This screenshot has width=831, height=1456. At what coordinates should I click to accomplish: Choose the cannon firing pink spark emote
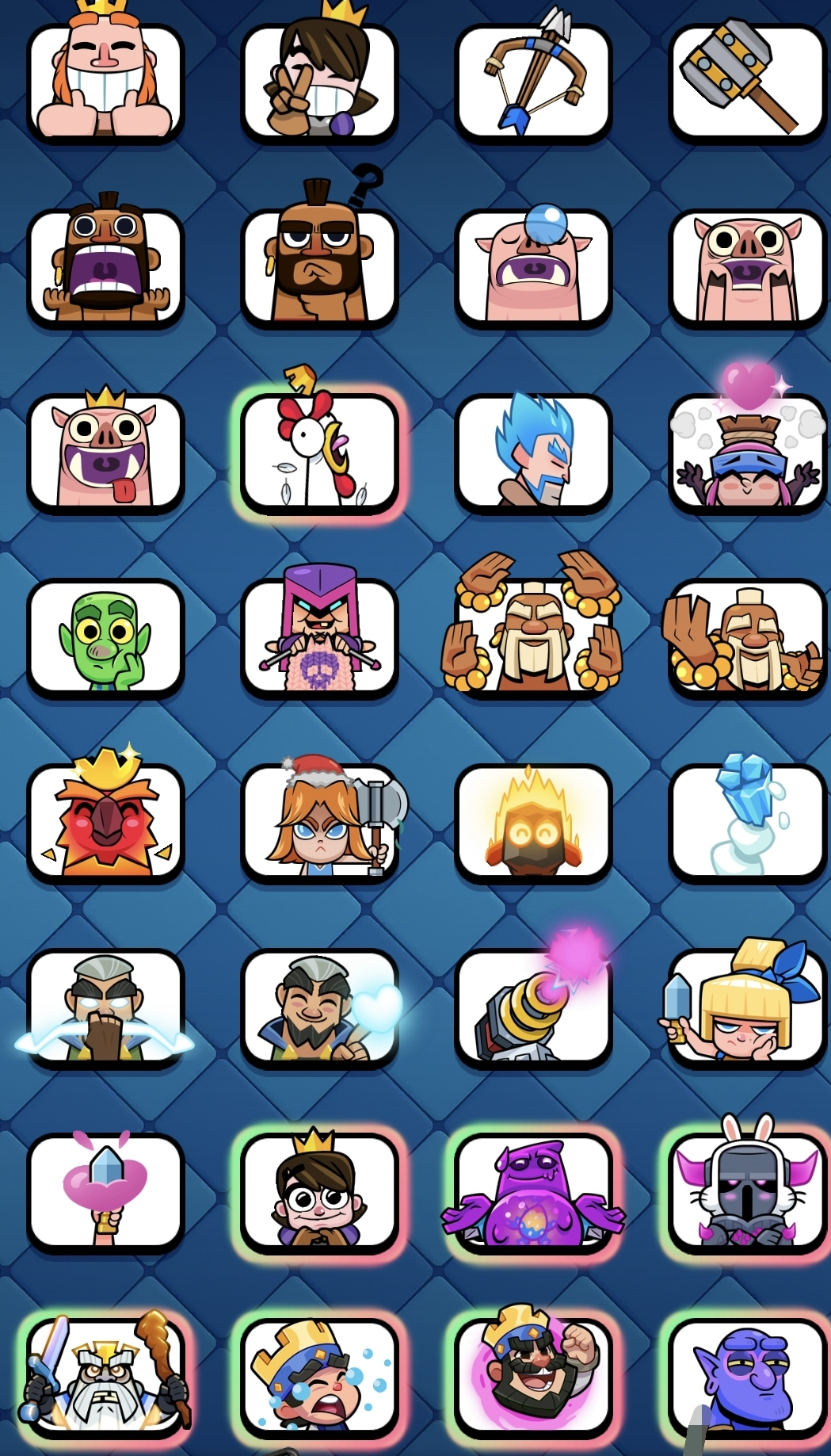coord(533,1007)
